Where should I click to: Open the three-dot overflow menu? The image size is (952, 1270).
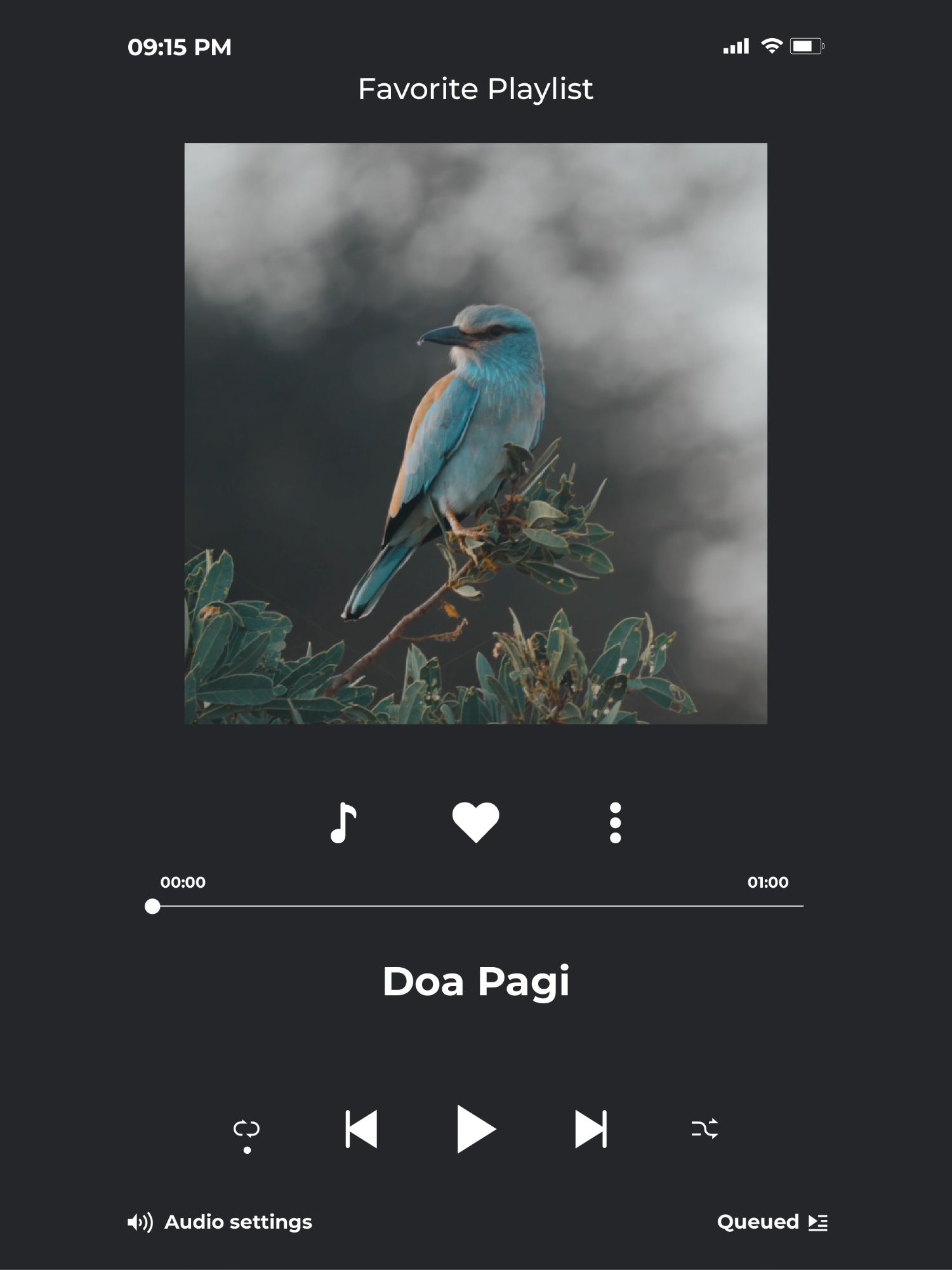(615, 822)
